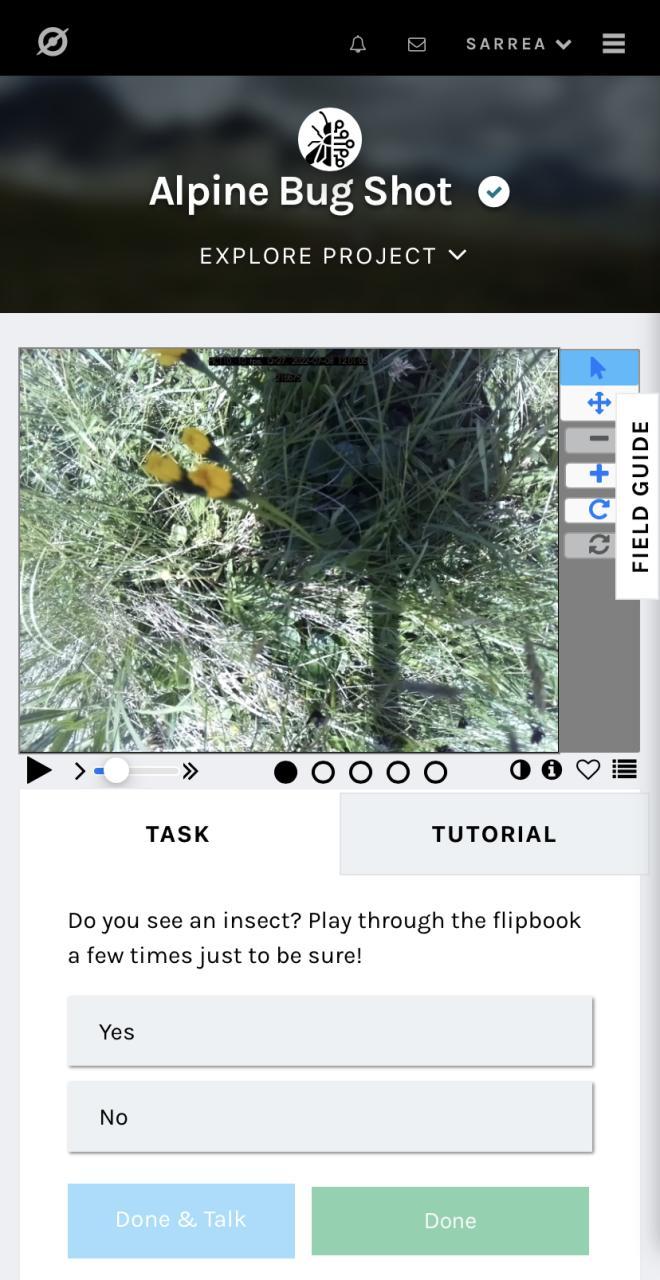Expand the SARREA account dropdown
This screenshot has height=1280, width=660.
point(518,44)
